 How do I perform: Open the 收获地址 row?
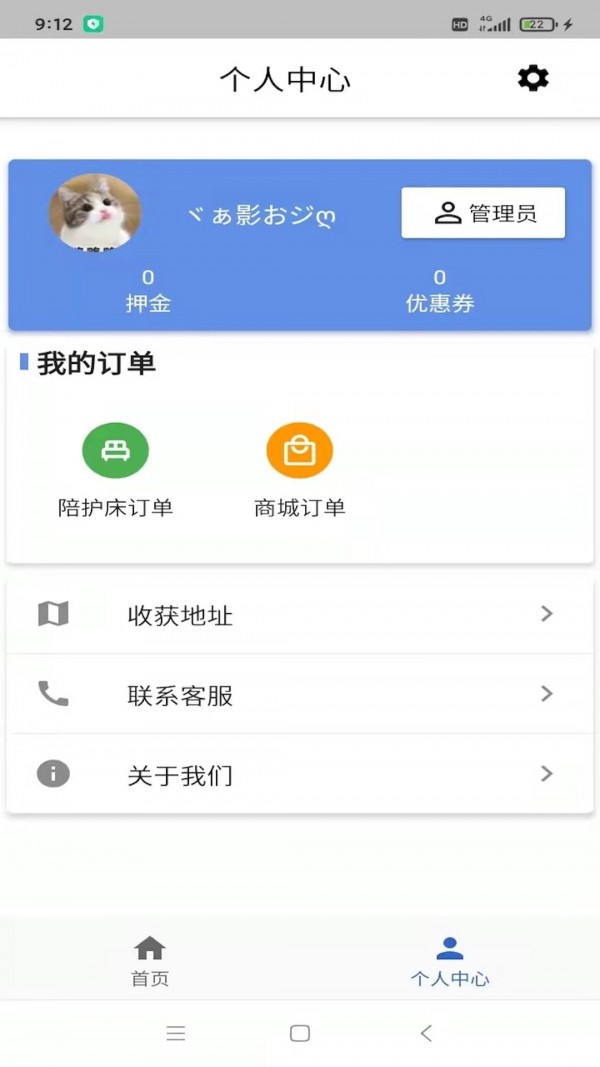pyautogui.click(x=299, y=614)
